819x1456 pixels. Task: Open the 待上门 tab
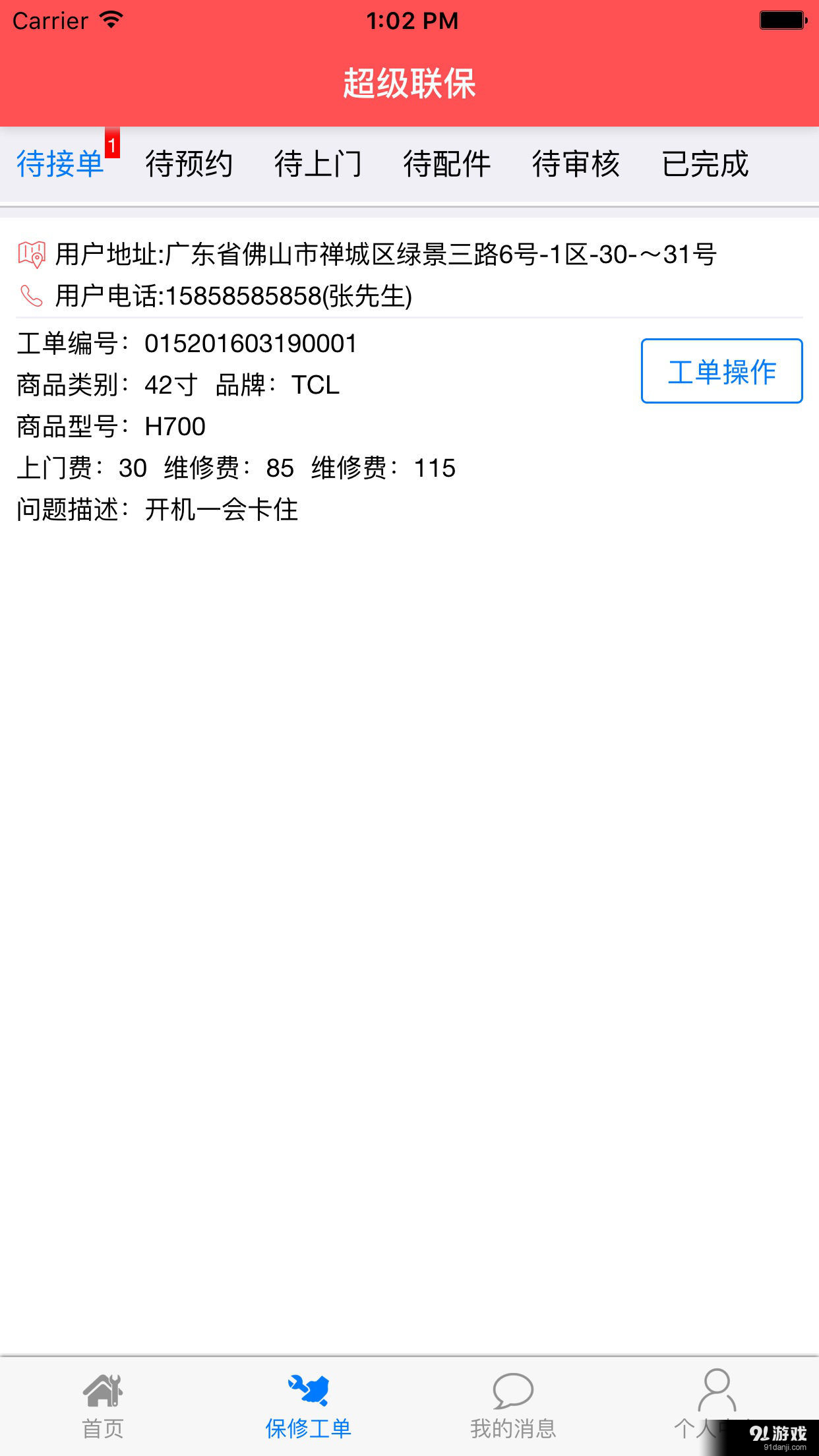coord(318,164)
